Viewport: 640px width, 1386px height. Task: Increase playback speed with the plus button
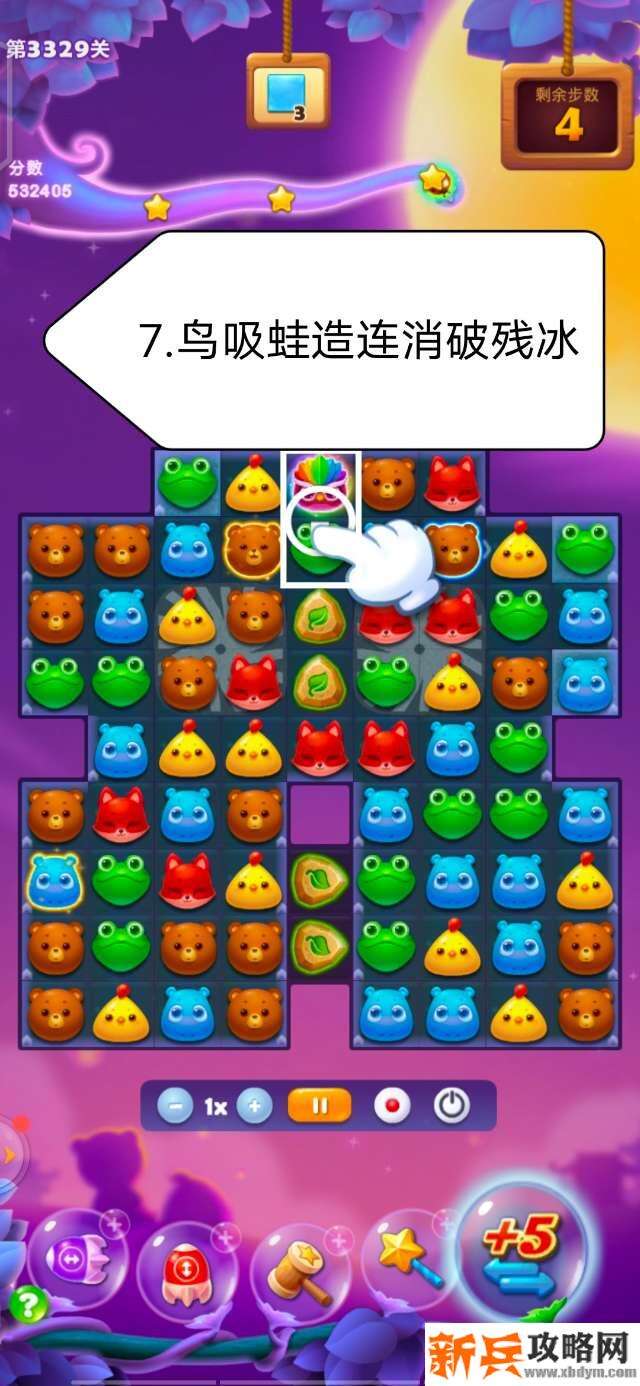[255, 1107]
